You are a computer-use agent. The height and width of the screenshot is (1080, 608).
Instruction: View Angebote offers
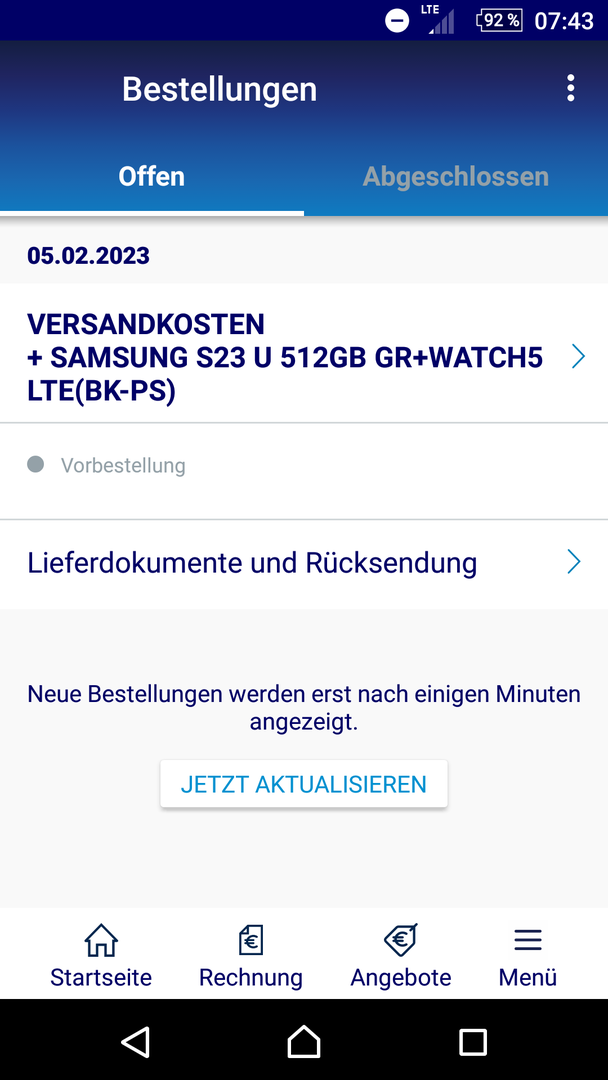click(x=401, y=956)
